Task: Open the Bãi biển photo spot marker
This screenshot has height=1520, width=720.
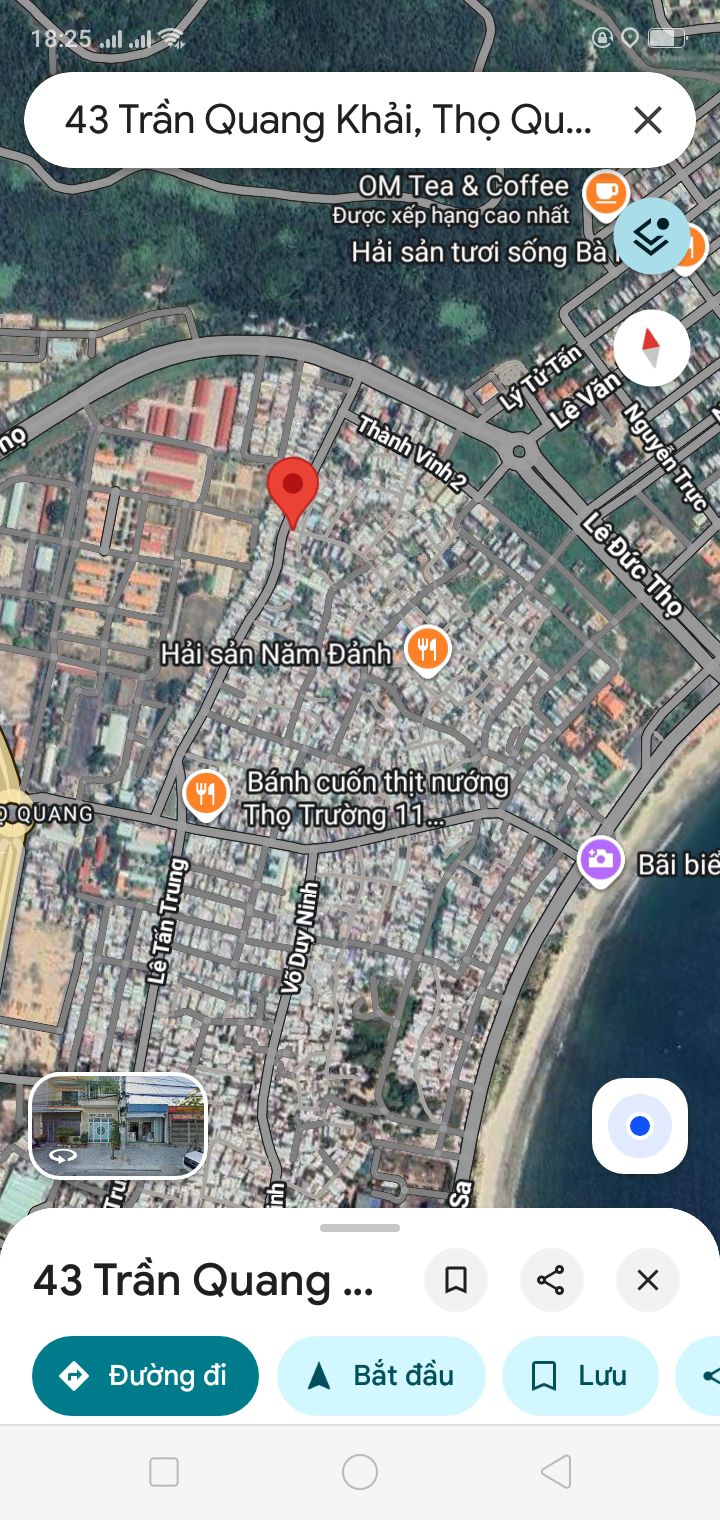Action: 601,859
